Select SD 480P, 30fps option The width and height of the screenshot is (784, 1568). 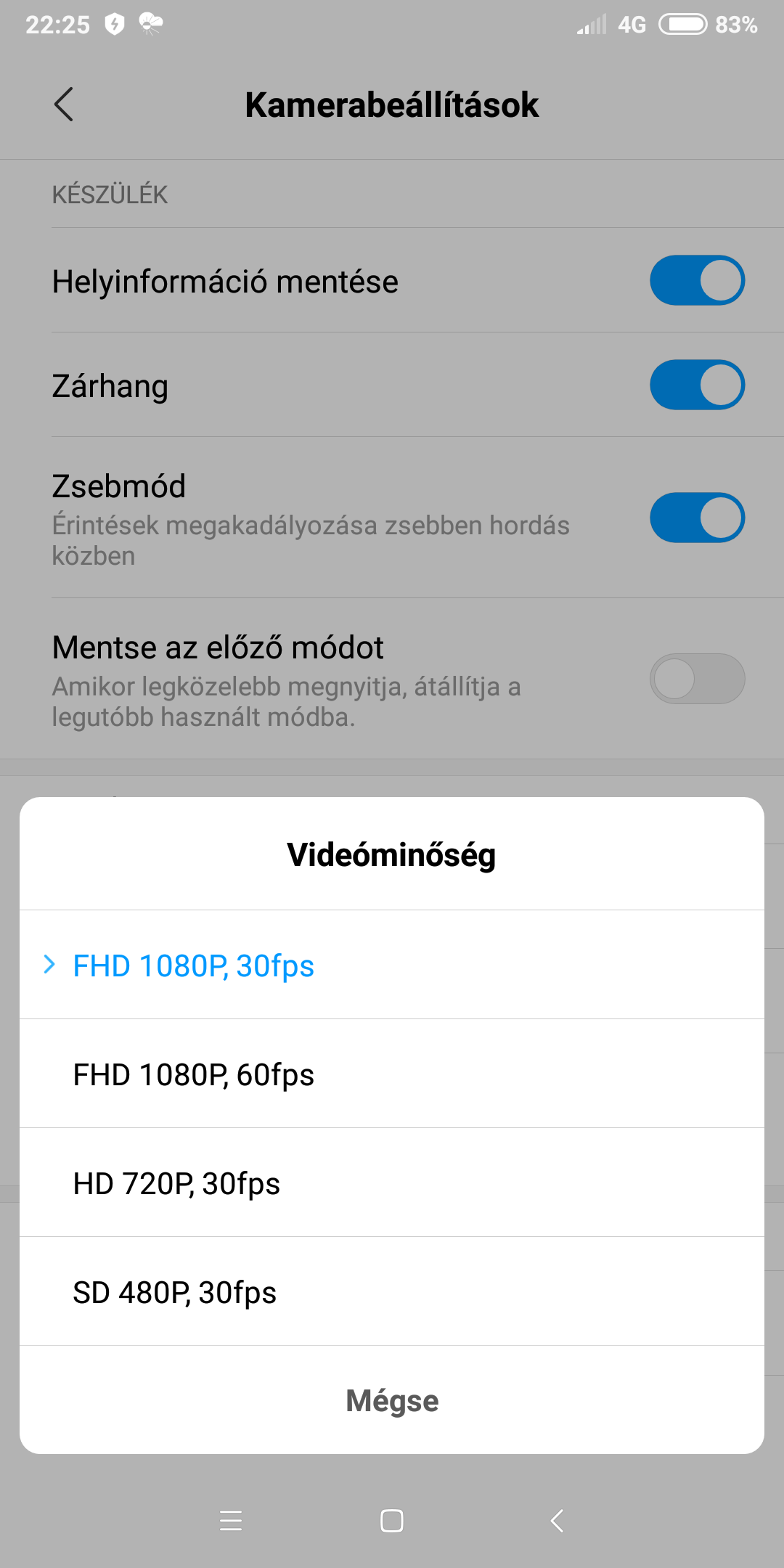click(175, 1292)
